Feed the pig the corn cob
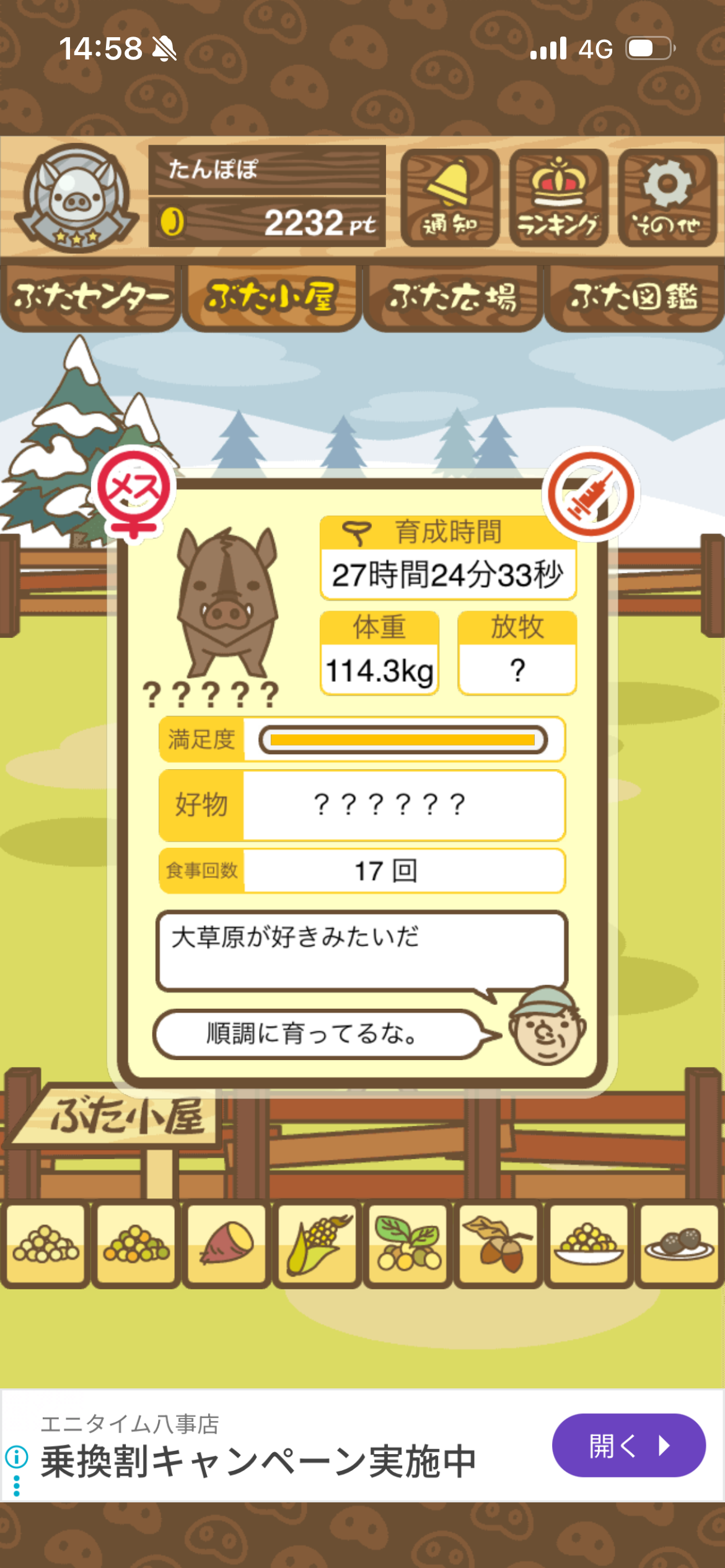The width and height of the screenshot is (725, 1568). coord(317,1244)
